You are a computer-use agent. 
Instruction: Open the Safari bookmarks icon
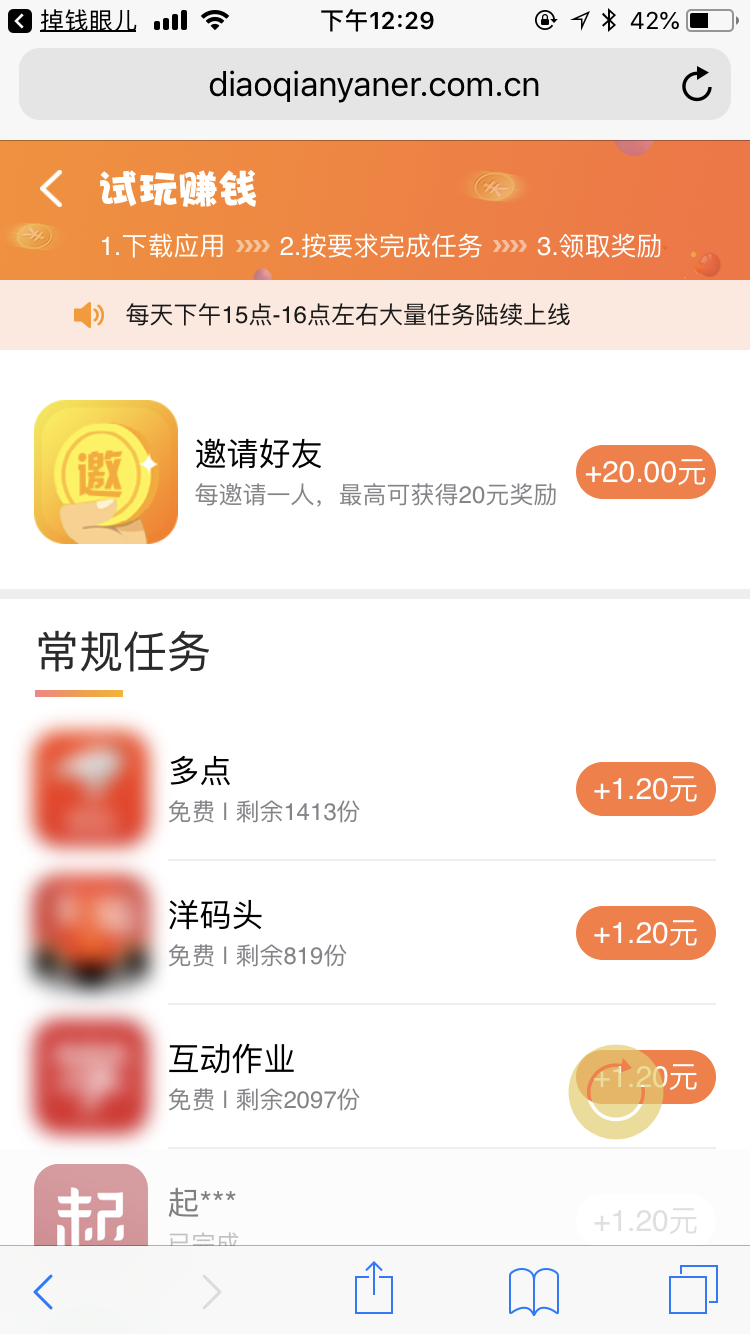[533, 1291]
